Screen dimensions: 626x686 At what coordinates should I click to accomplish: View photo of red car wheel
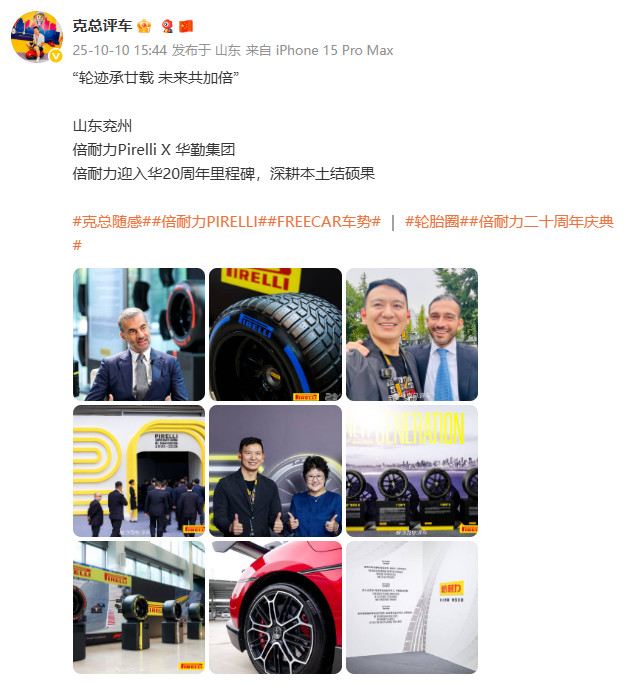(275, 607)
